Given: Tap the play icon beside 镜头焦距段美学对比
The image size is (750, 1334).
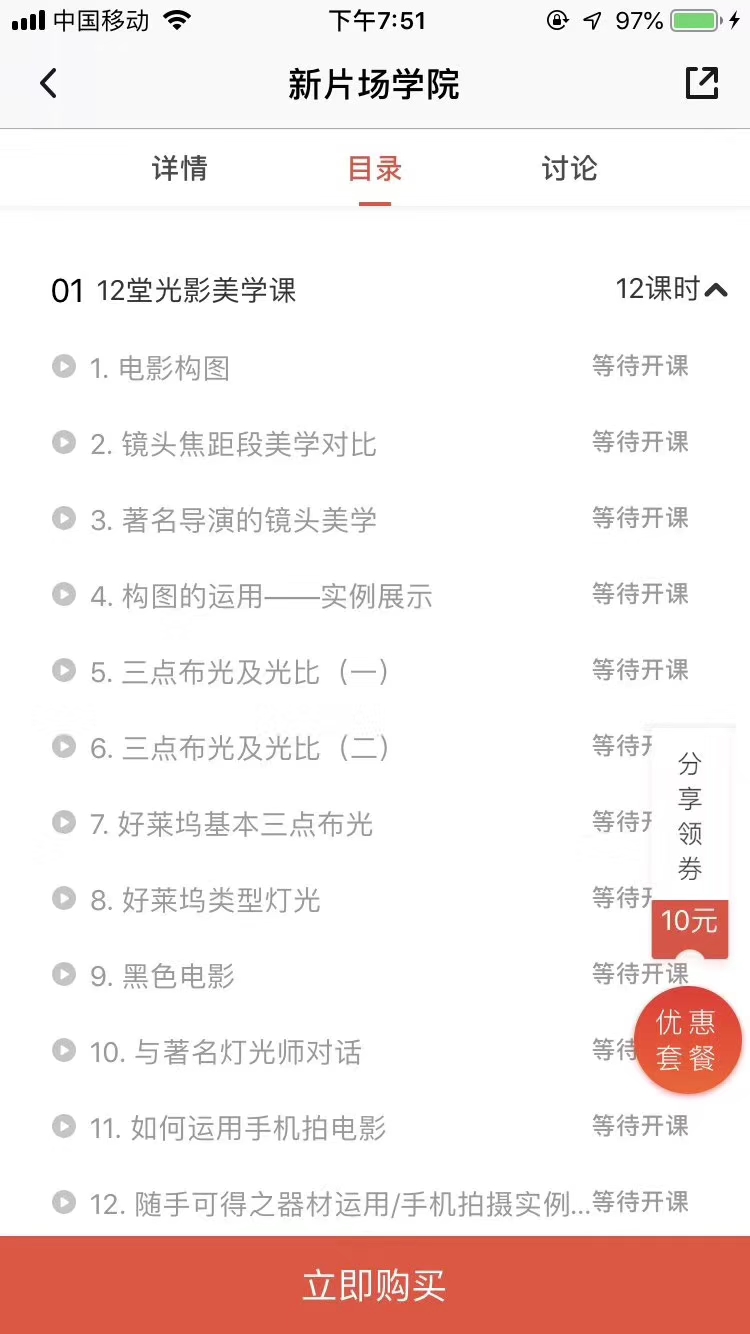Looking at the screenshot, I should pos(63,442).
